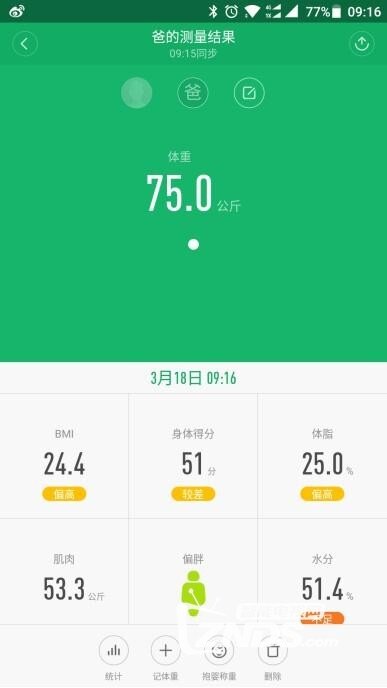
Task: Open the BMI 24.4 detail card
Action: pos(64,456)
